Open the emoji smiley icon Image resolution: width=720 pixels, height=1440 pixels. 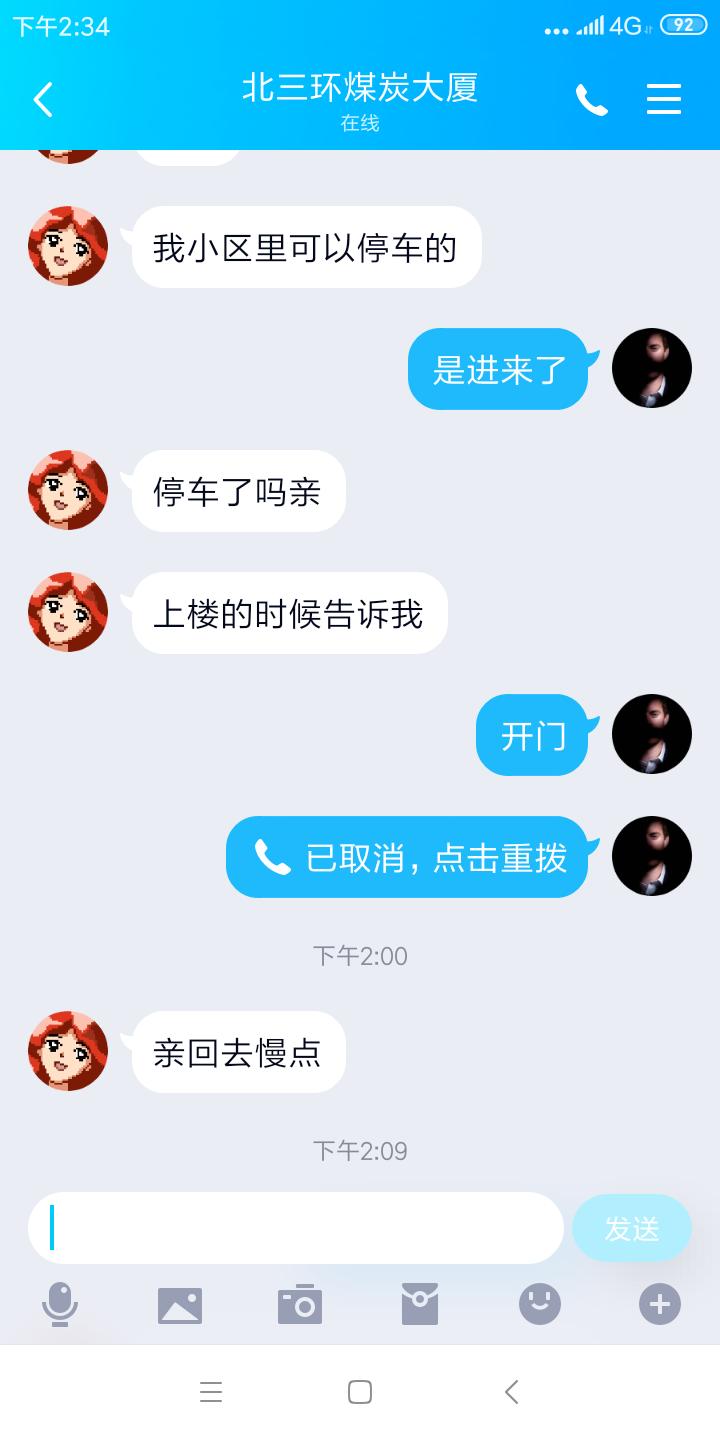[540, 1303]
